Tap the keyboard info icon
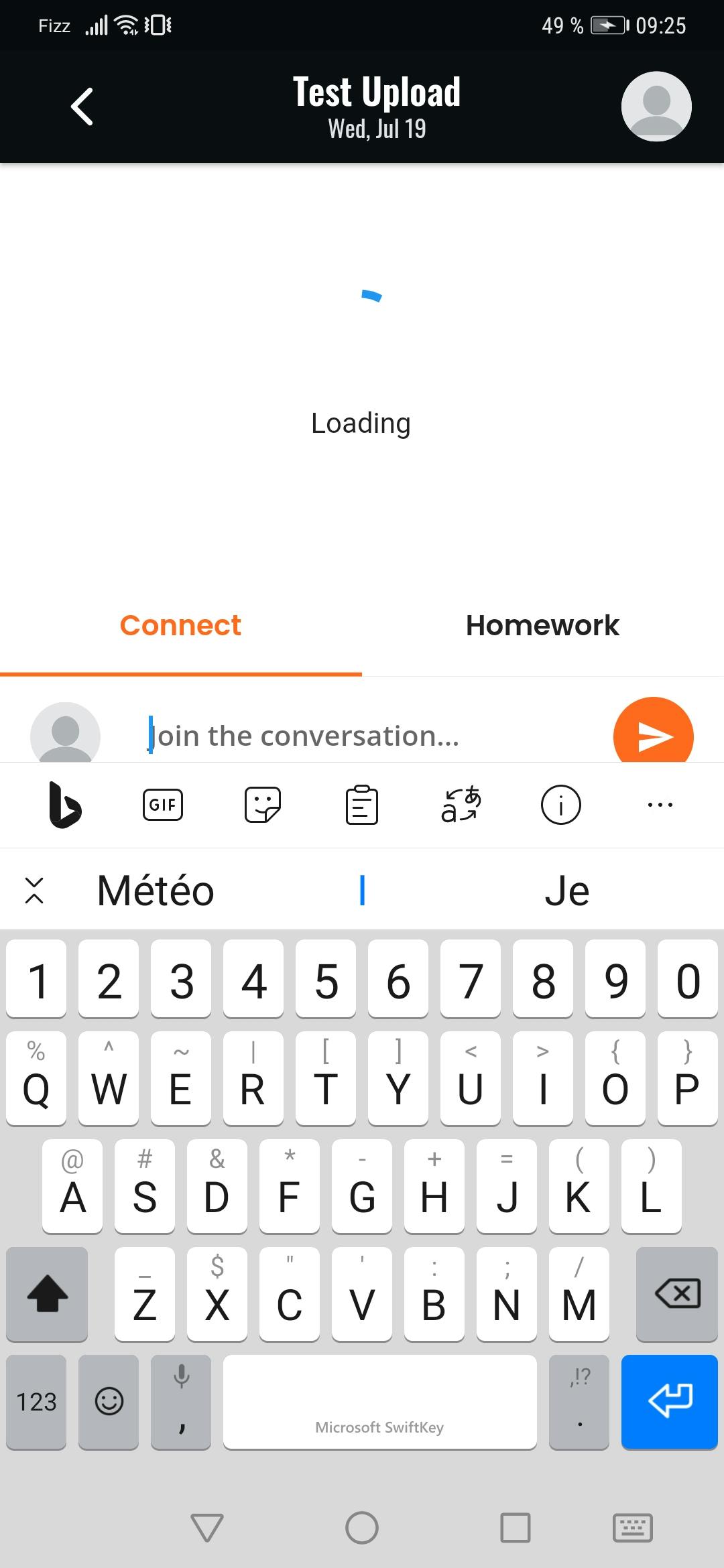 pos(560,804)
